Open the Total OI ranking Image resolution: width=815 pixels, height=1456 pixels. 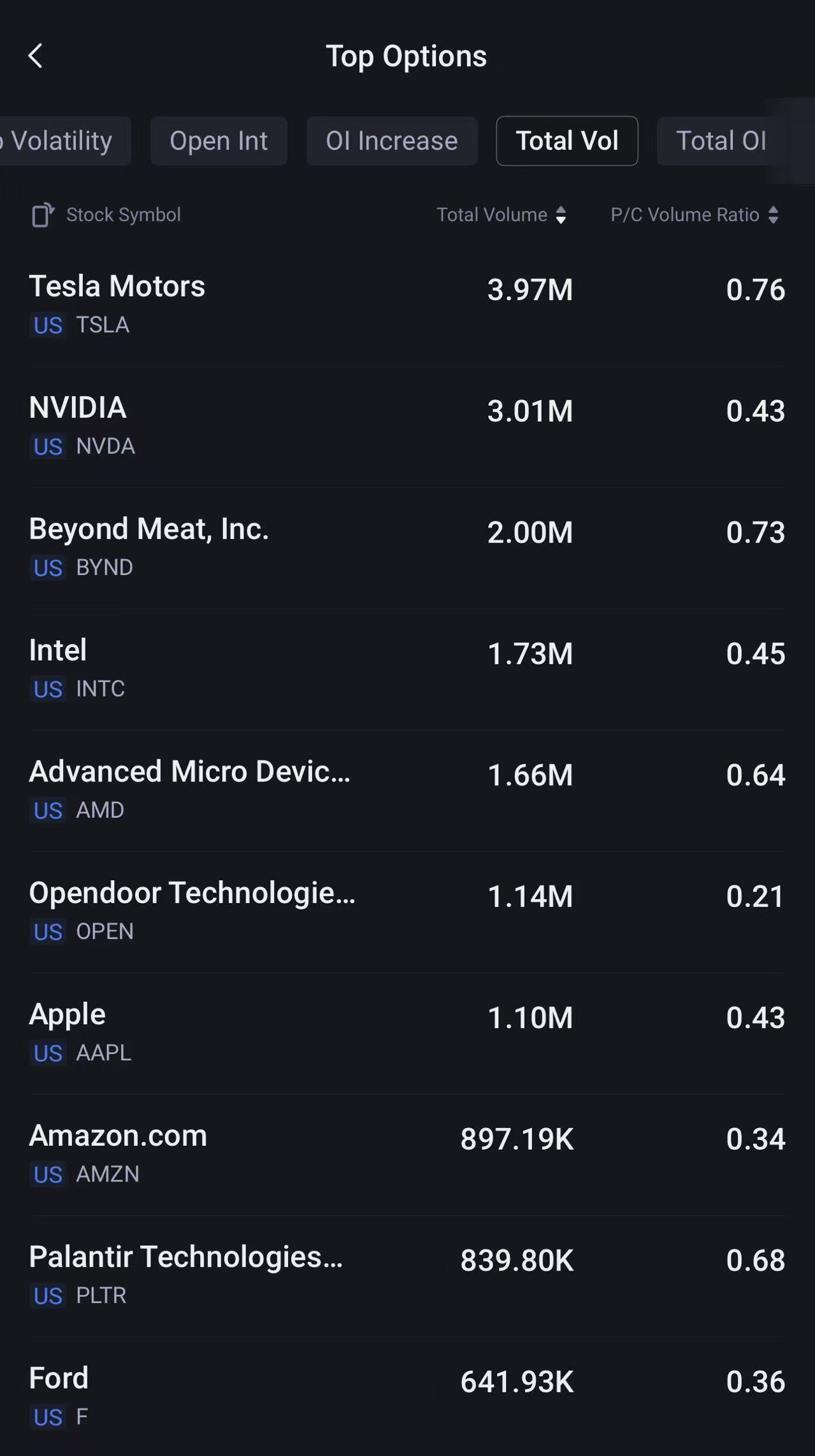(x=721, y=141)
